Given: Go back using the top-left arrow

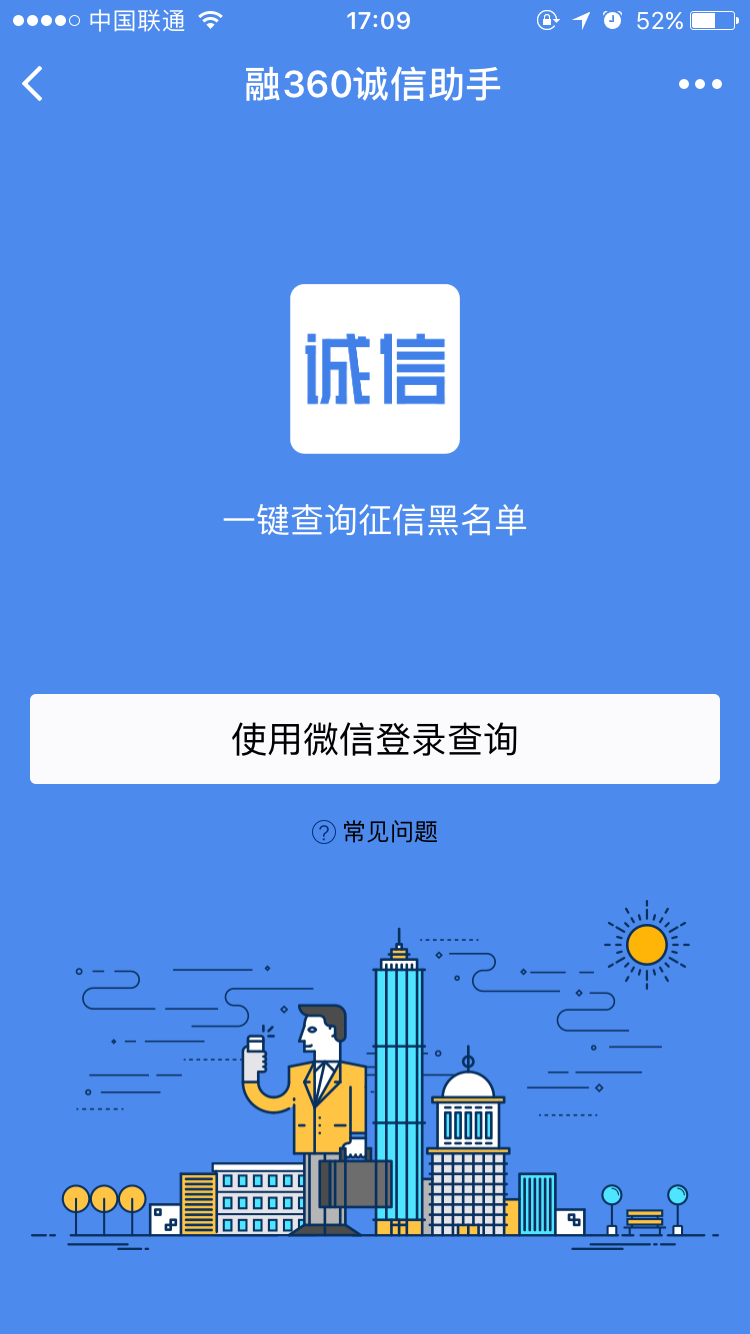Looking at the screenshot, I should (x=33, y=84).
